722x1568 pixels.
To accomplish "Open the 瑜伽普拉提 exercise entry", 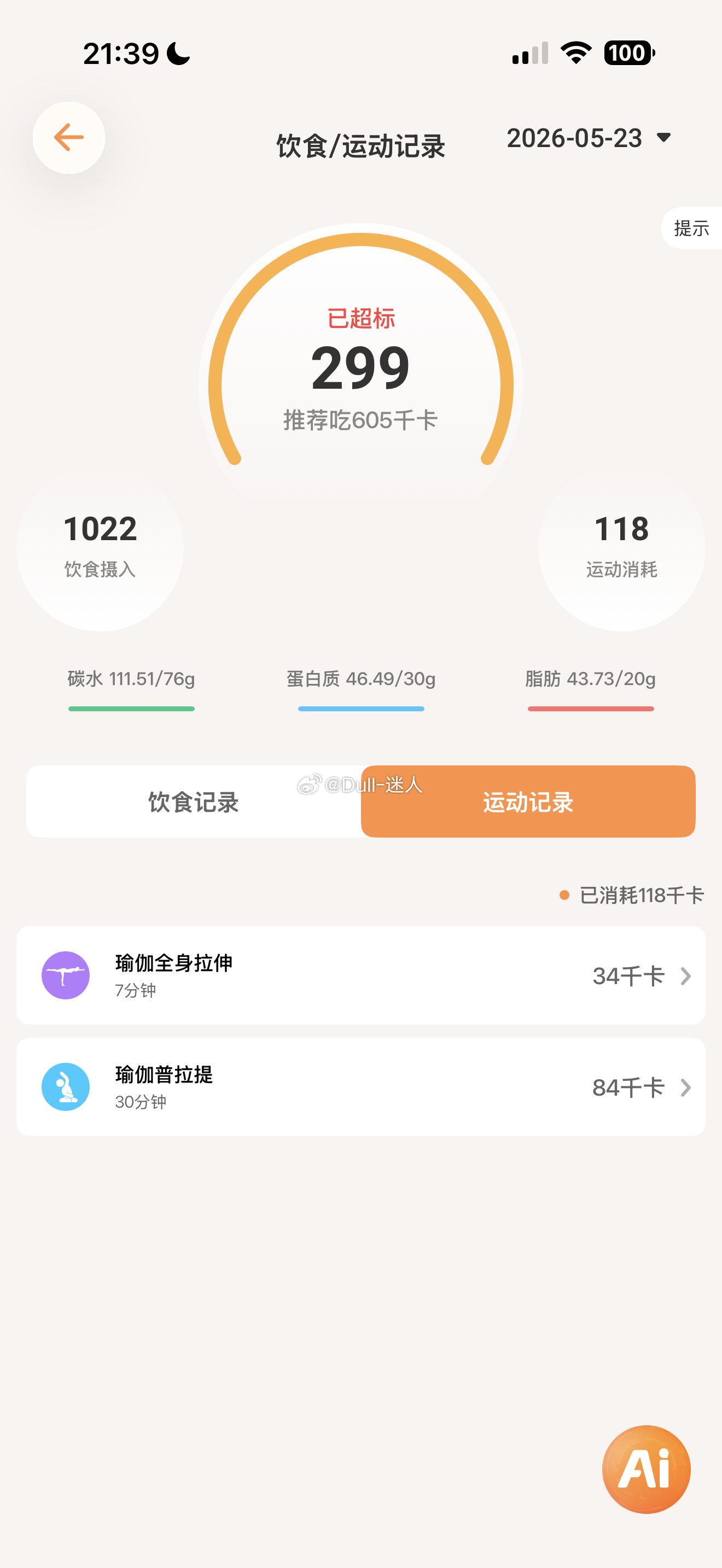I will coord(361,1087).
